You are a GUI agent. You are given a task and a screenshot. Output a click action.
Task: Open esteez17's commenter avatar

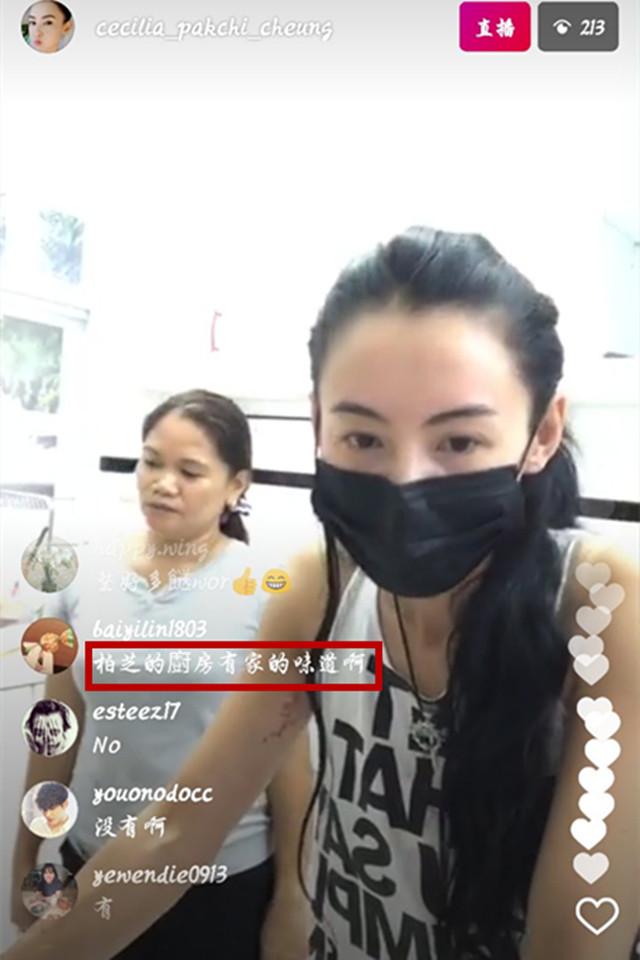[49, 727]
